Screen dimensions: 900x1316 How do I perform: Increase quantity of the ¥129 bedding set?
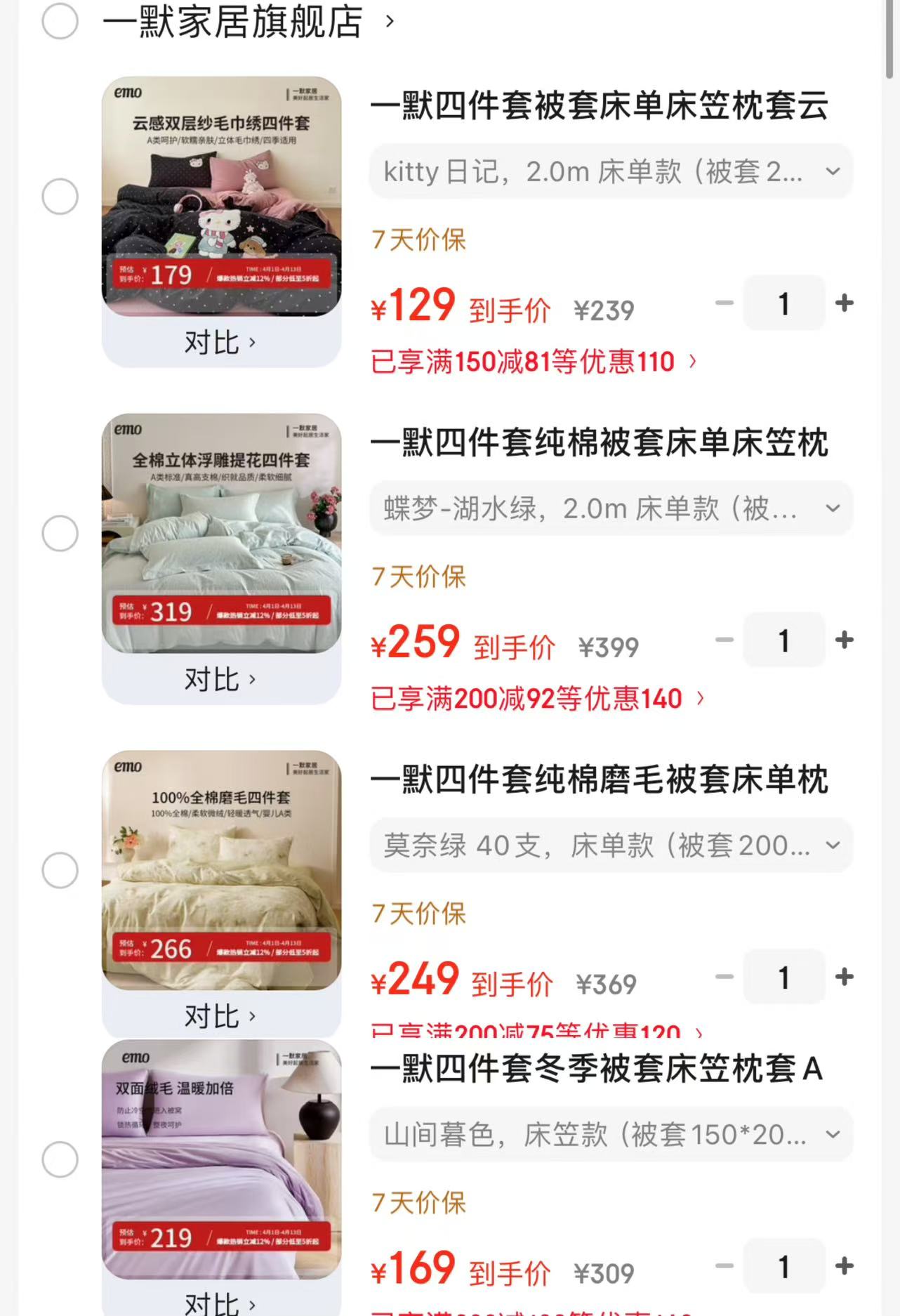(844, 303)
